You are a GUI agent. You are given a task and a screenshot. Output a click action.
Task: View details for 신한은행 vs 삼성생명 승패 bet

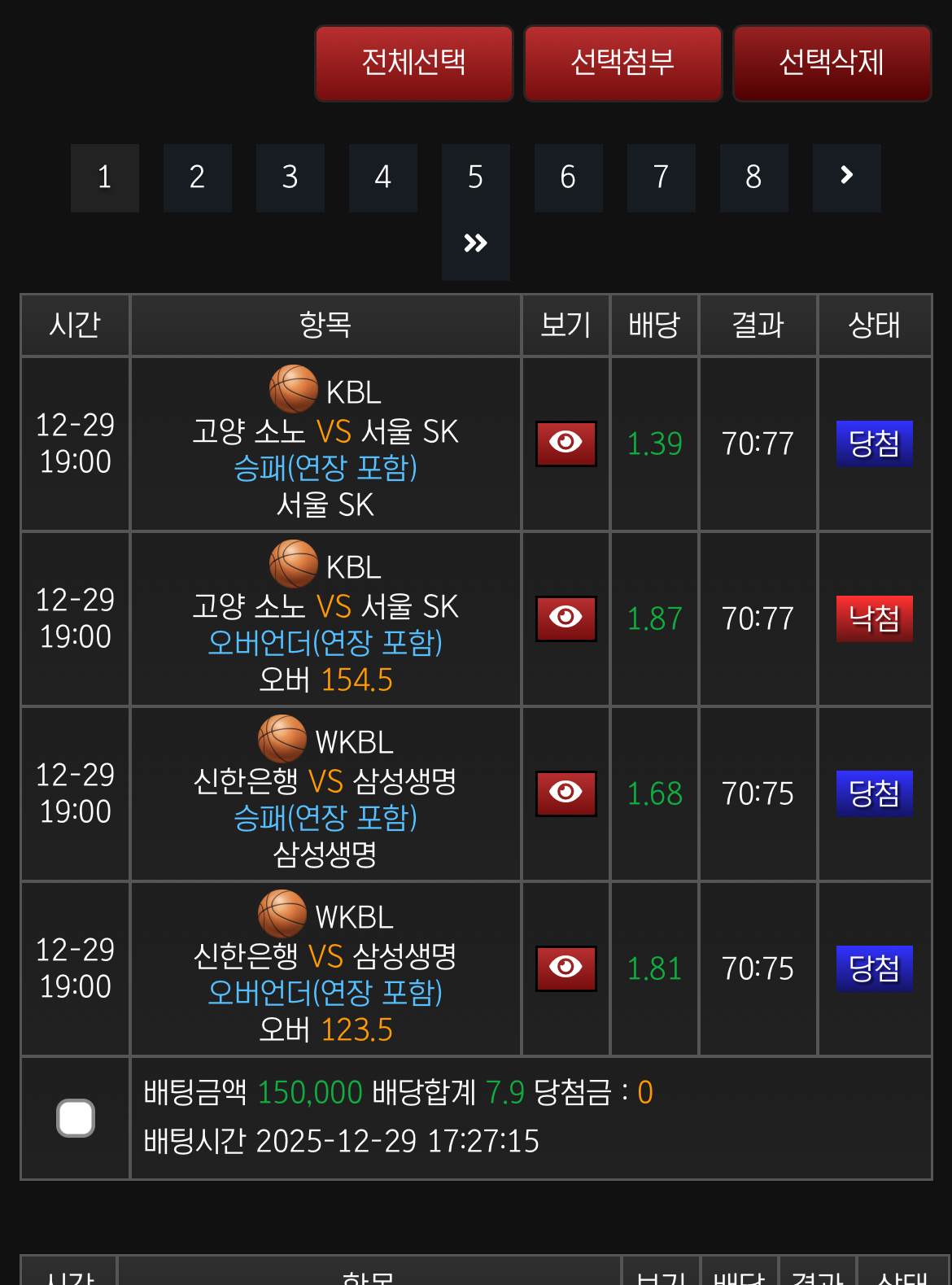click(566, 793)
